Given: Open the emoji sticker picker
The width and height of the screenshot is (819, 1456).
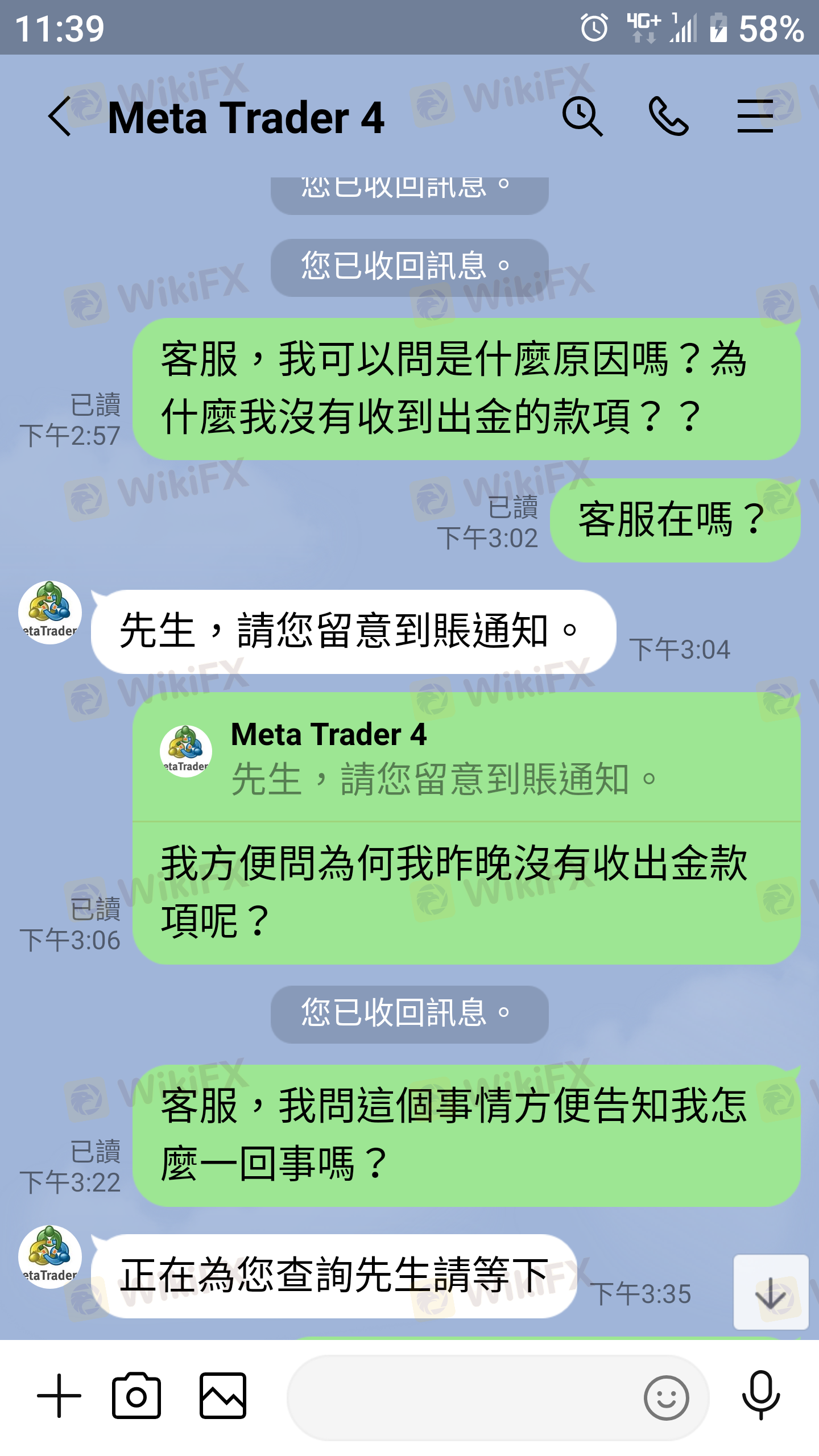Looking at the screenshot, I should point(667,1397).
